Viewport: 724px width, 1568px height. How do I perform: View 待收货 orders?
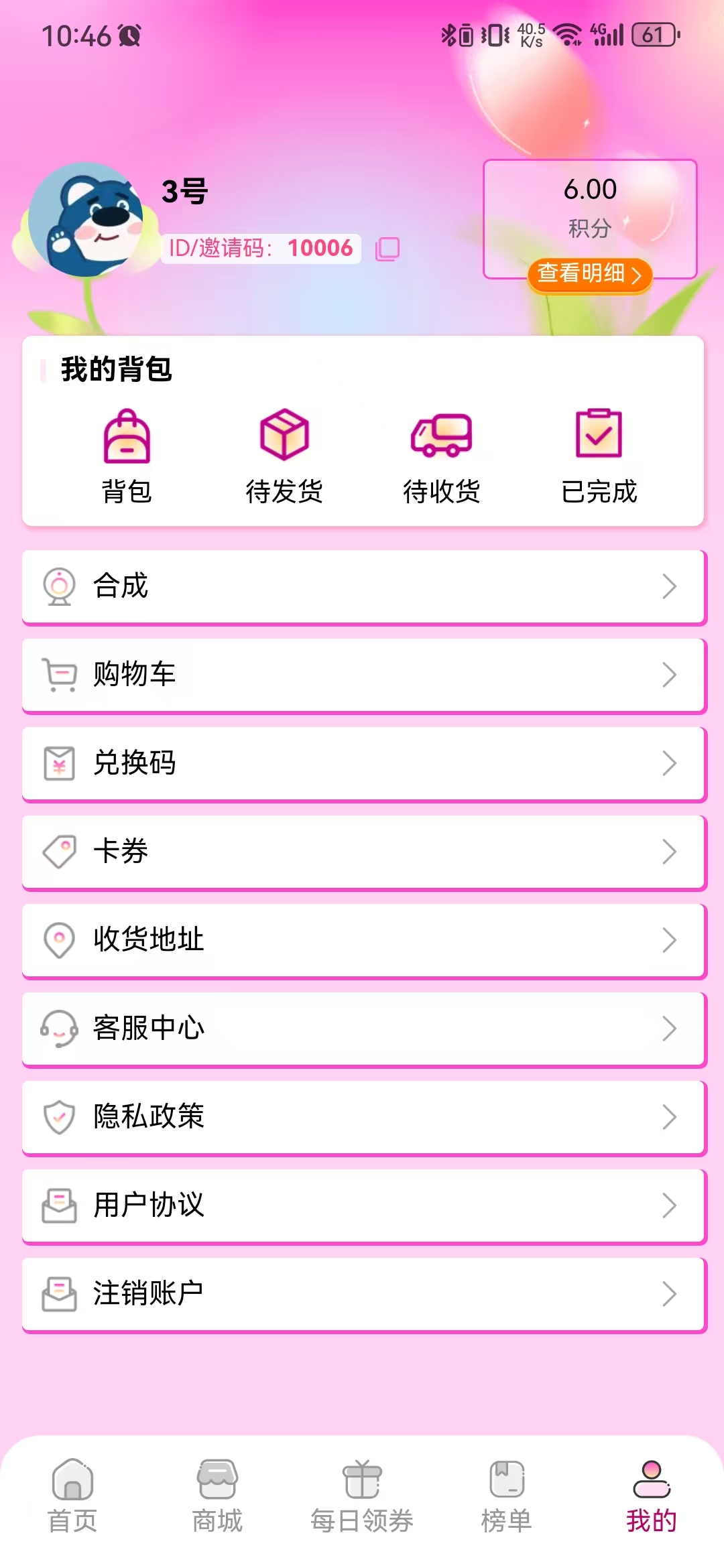(x=442, y=456)
